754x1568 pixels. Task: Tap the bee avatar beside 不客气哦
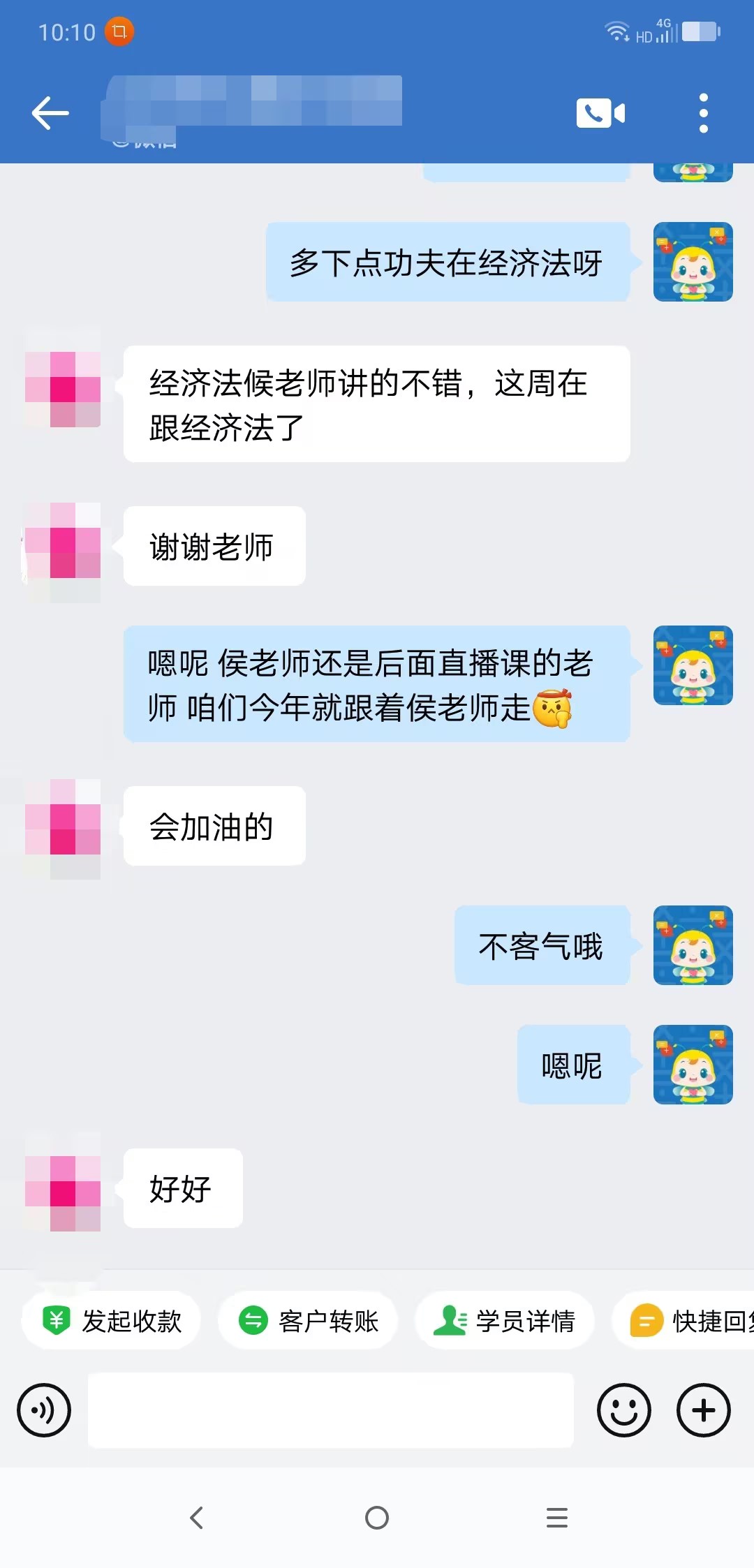pos(692,945)
